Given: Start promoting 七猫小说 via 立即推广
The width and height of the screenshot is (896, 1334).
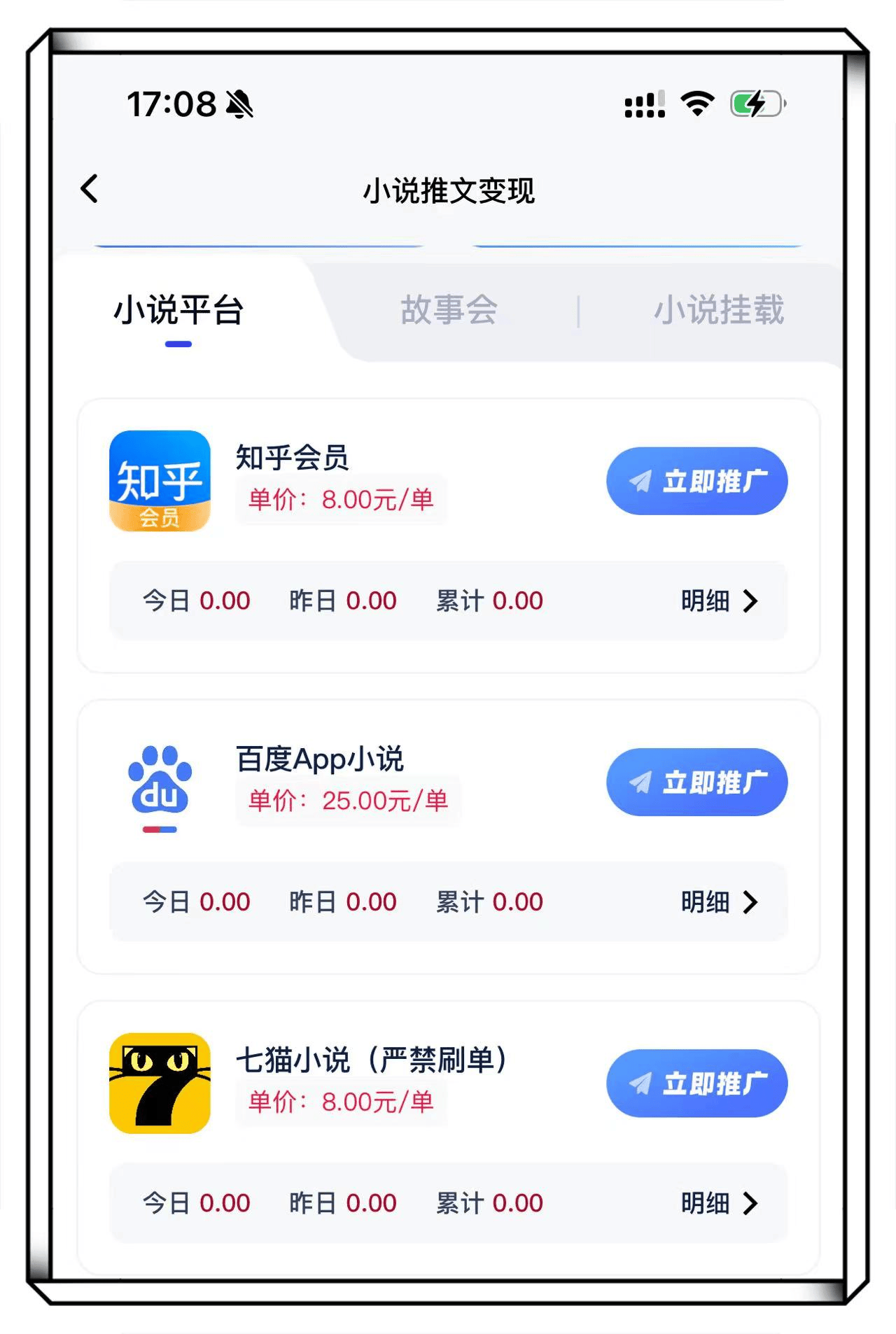Looking at the screenshot, I should [696, 1083].
